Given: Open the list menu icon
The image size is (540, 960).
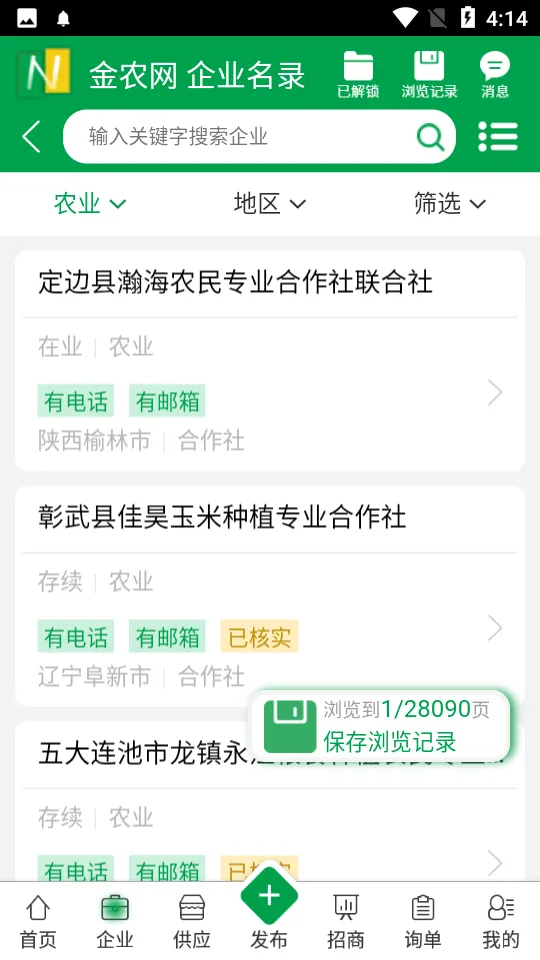Looking at the screenshot, I should point(498,137).
